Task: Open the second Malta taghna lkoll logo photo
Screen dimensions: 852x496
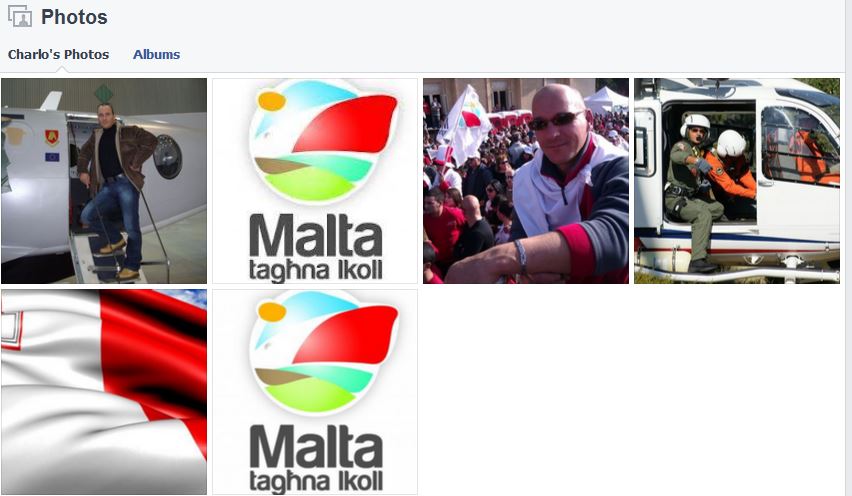Action: [x=315, y=392]
